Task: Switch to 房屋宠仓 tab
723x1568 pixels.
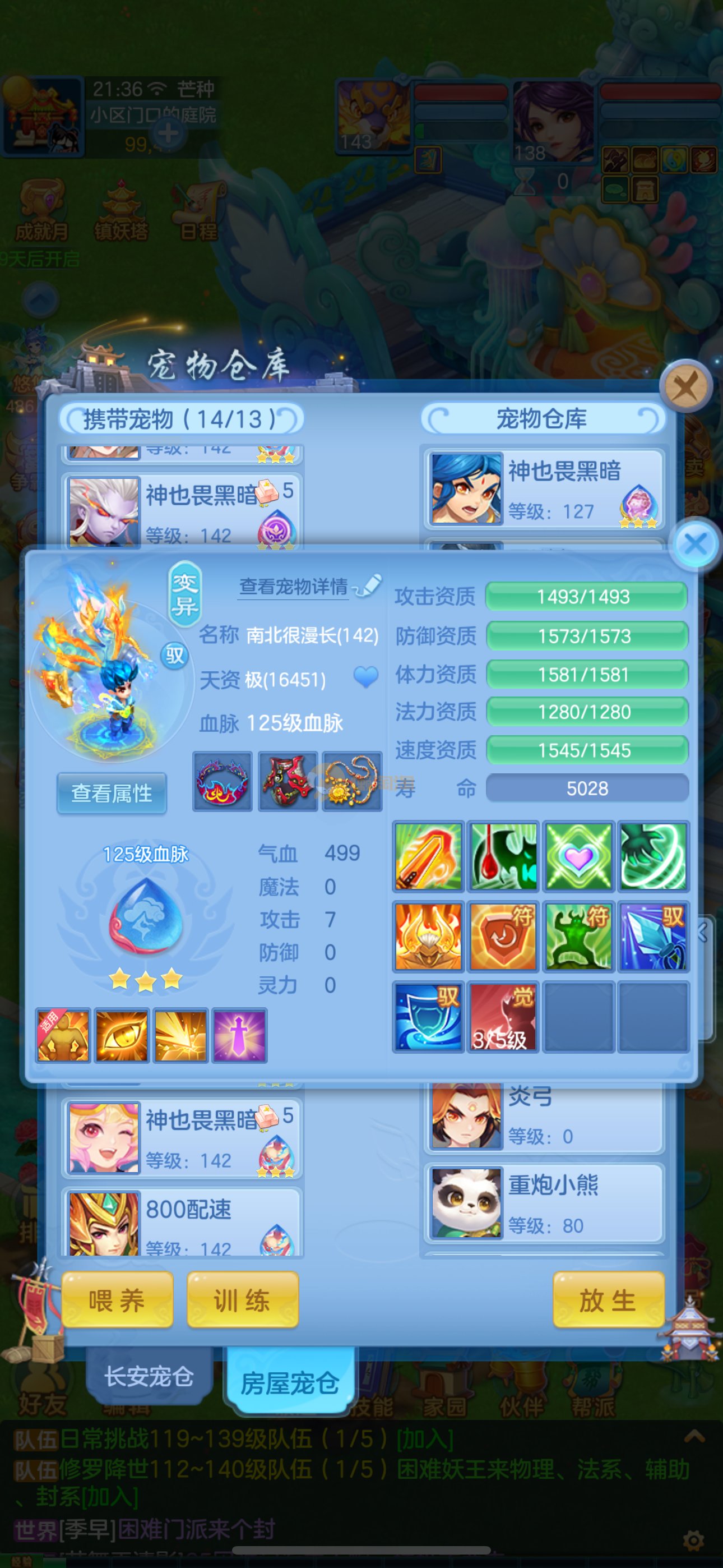Action: tap(290, 1383)
